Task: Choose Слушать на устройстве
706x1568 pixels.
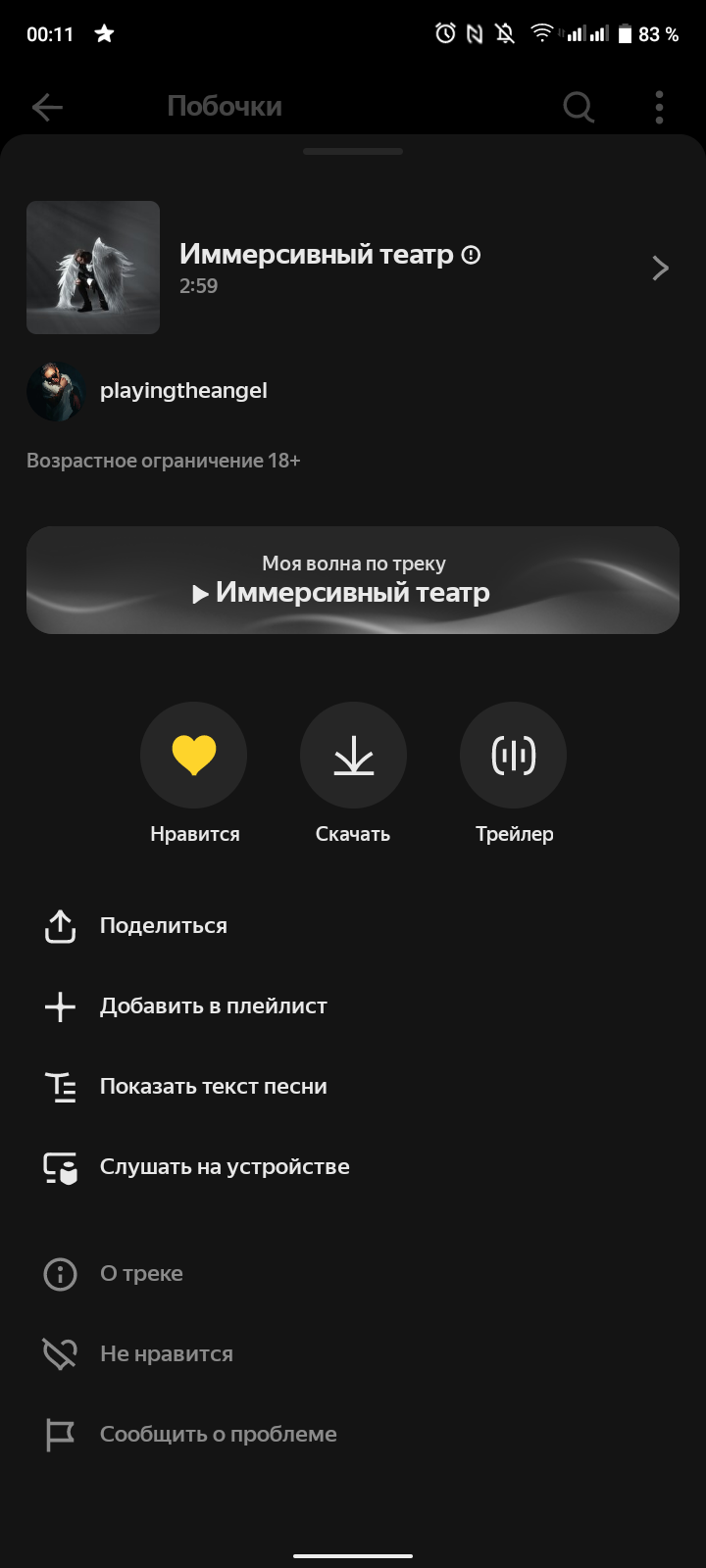Action: point(225,1167)
